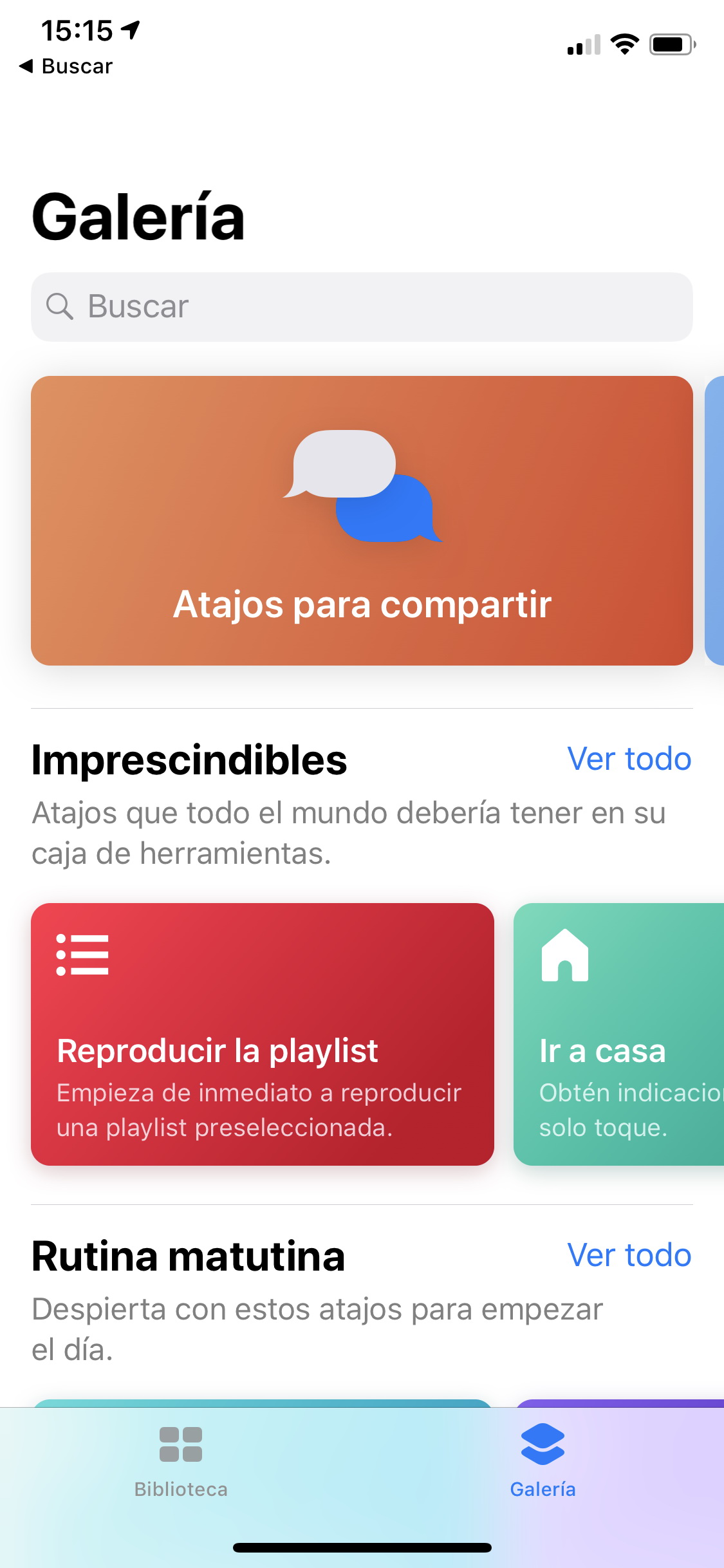Viewport: 724px width, 1568px height.
Task: View all Imprescindibles shortcuts
Action: click(x=629, y=759)
